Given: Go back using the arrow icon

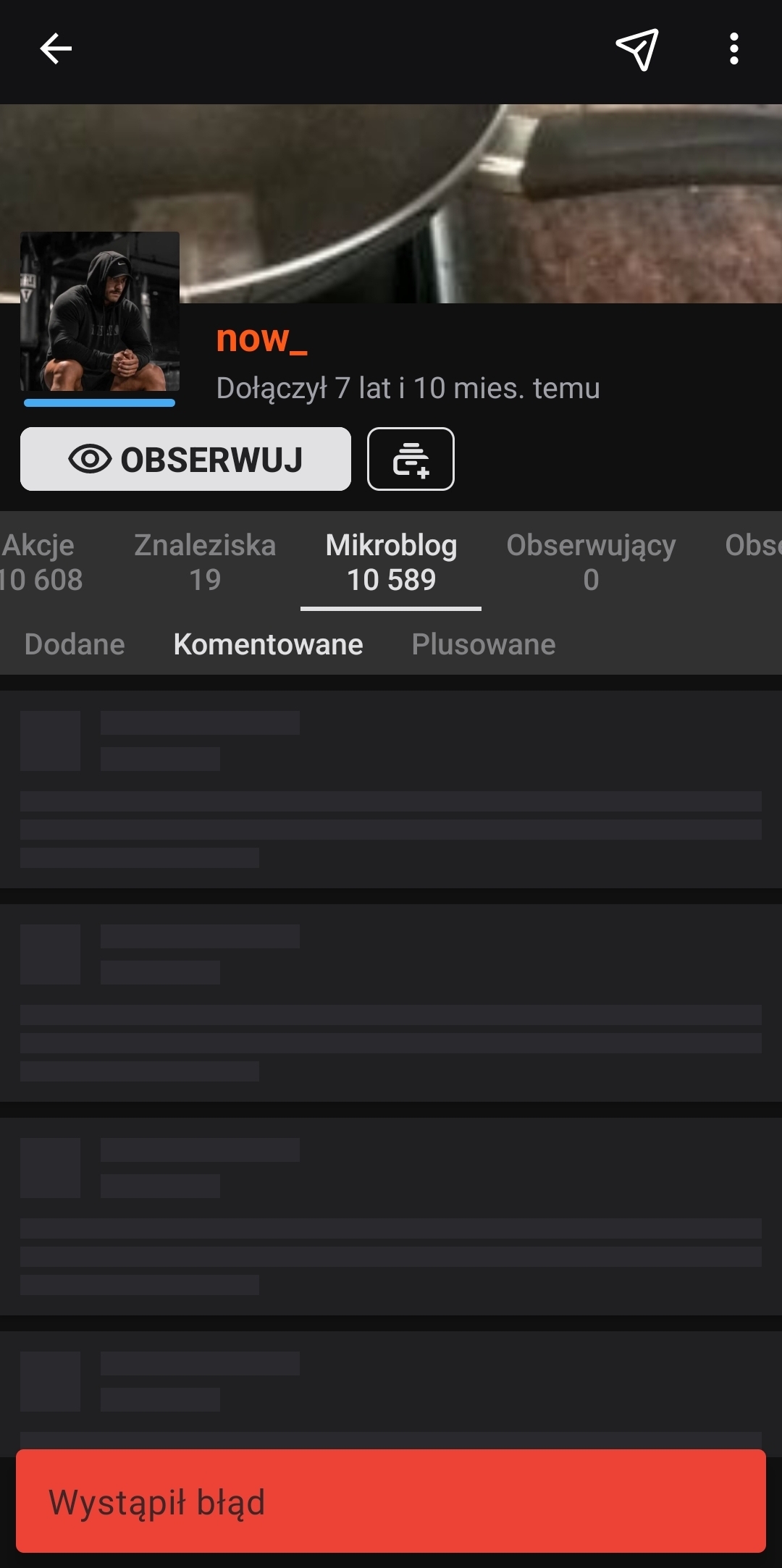Looking at the screenshot, I should [x=56, y=49].
